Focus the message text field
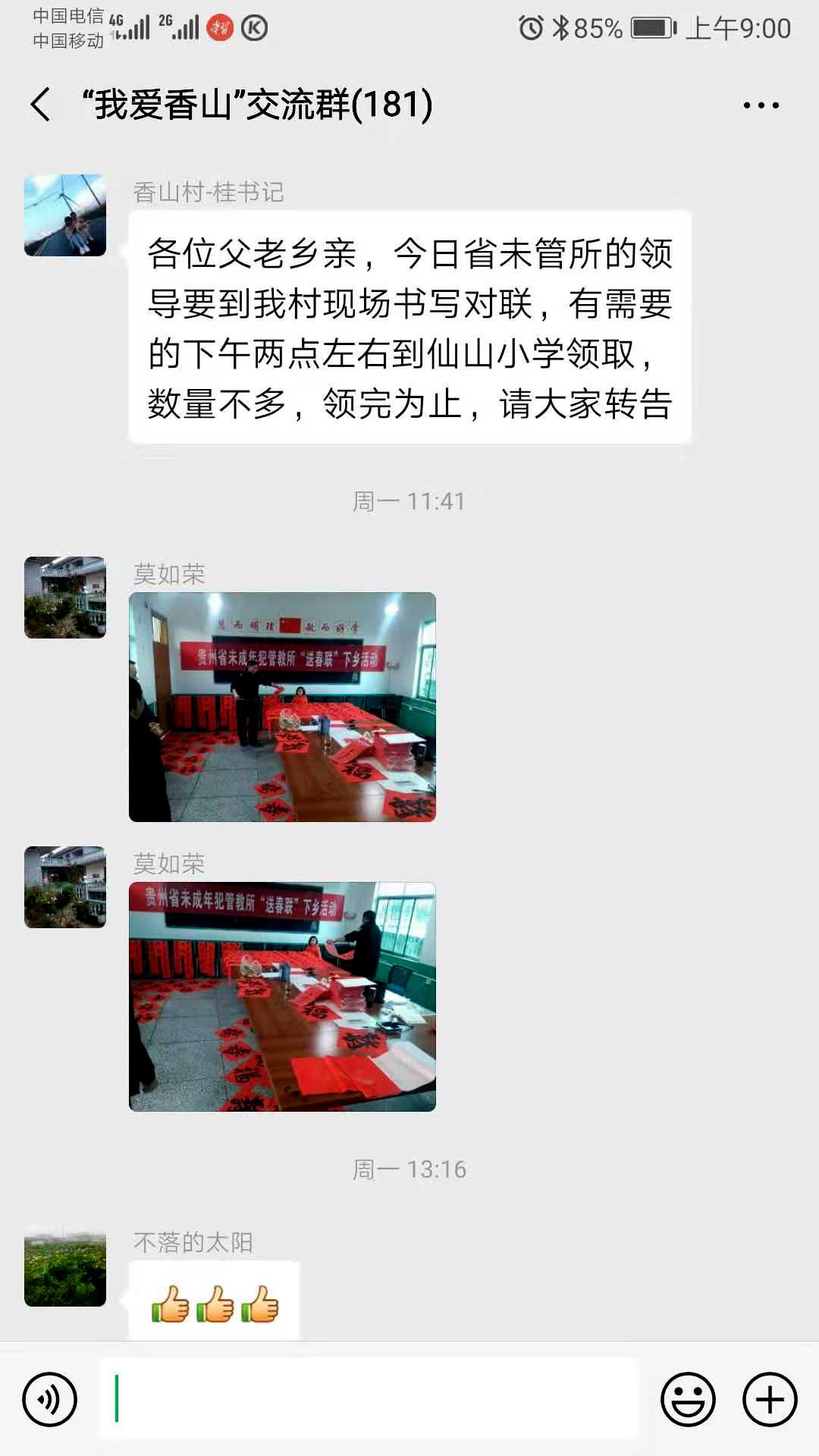This screenshot has width=819, height=1456. (x=368, y=1399)
